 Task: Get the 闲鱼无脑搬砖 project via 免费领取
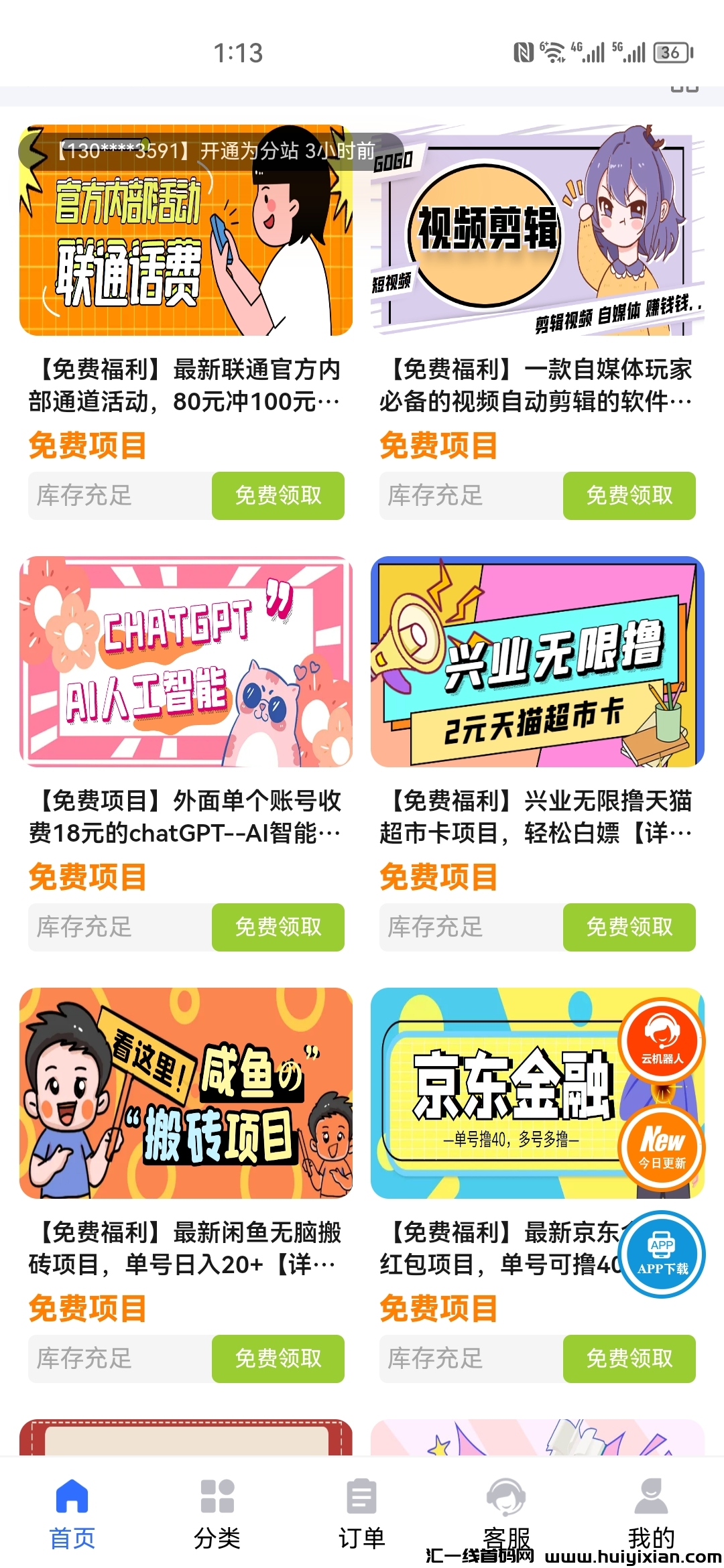278,1359
